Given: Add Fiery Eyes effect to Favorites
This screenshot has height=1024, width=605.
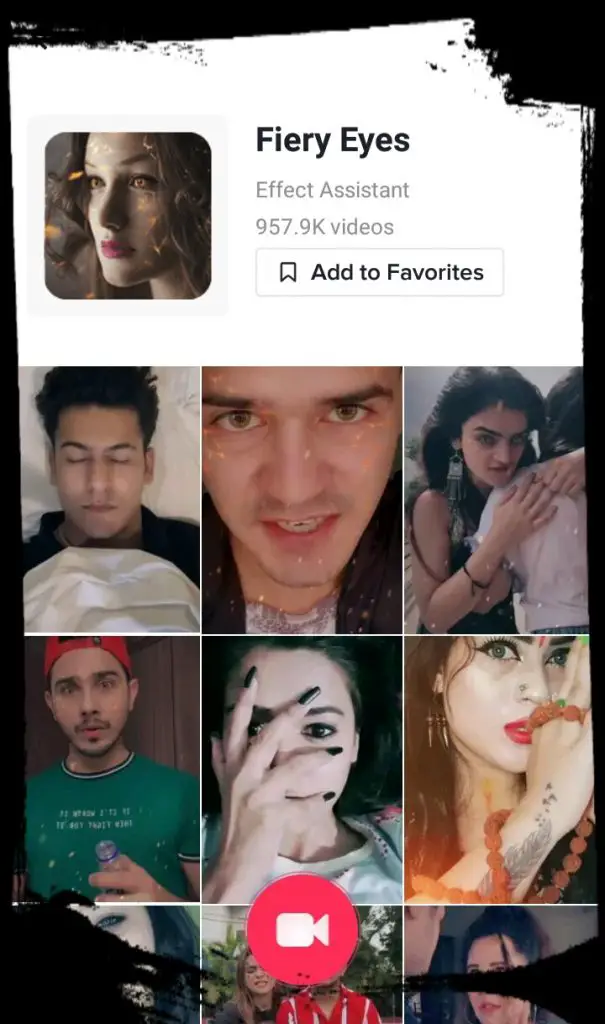Looking at the screenshot, I should pyautogui.click(x=379, y=272).
